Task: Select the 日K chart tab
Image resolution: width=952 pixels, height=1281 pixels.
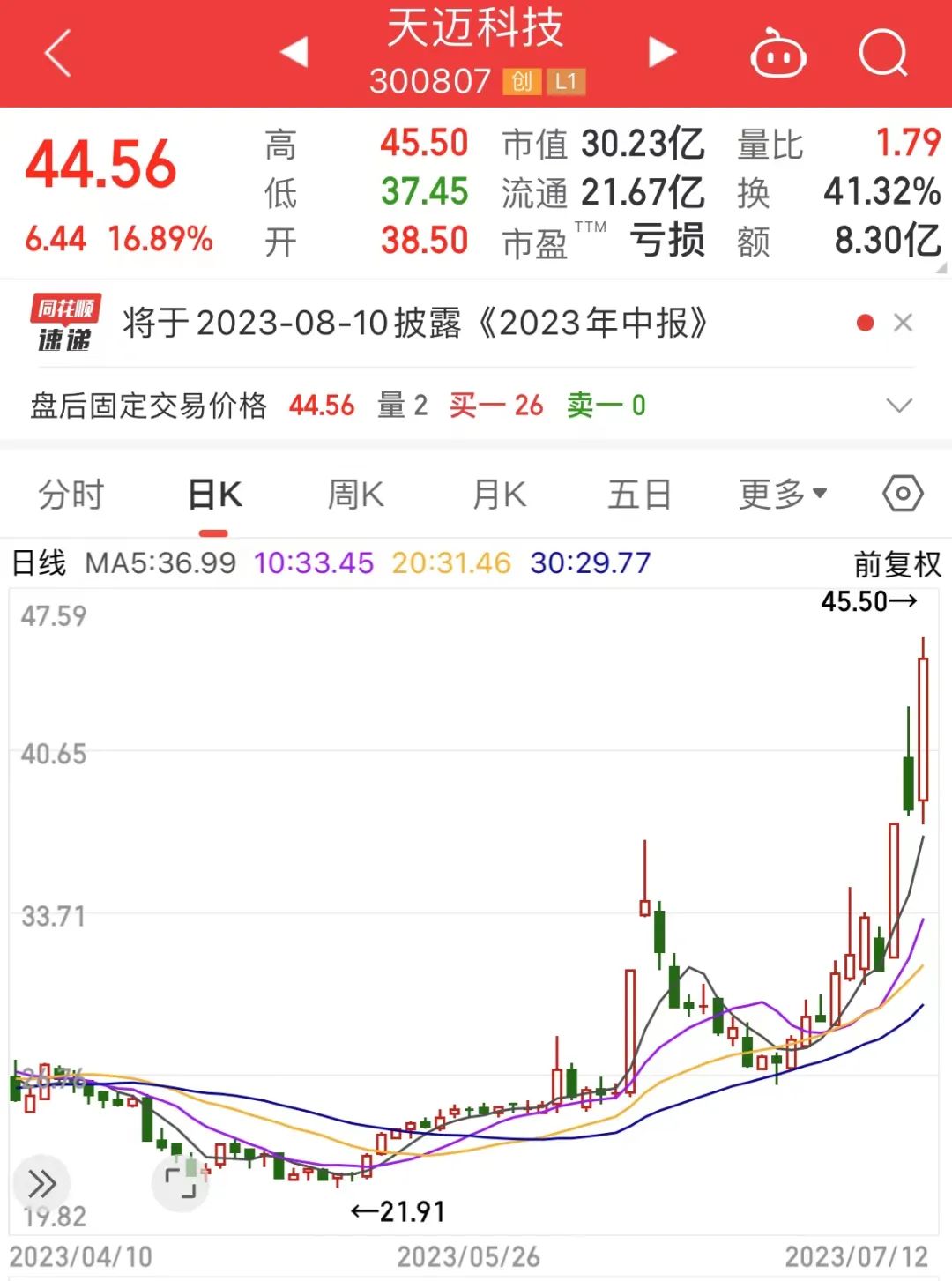Action: [x=214, y=495]
